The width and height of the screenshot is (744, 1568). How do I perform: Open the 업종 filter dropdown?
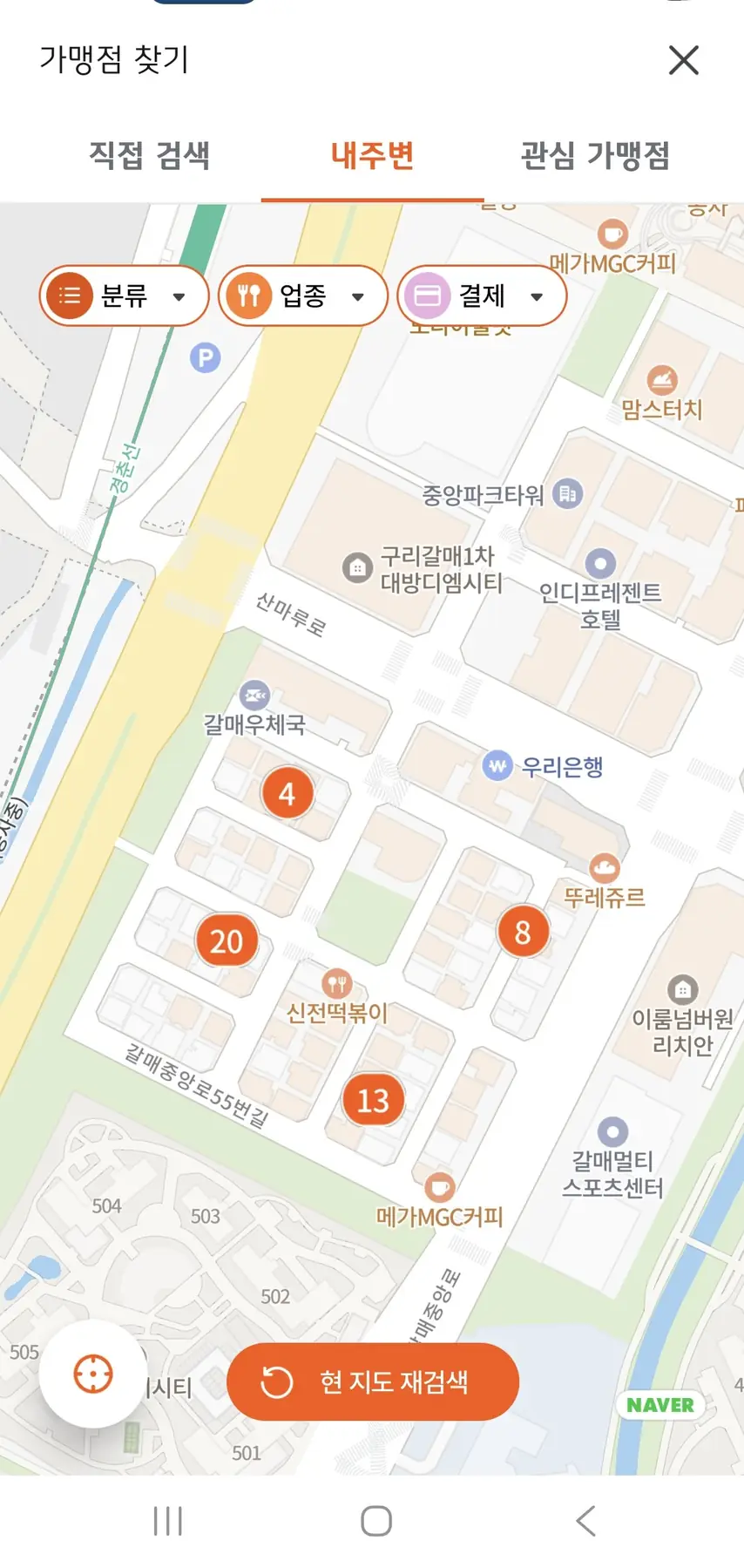[302, 296]
